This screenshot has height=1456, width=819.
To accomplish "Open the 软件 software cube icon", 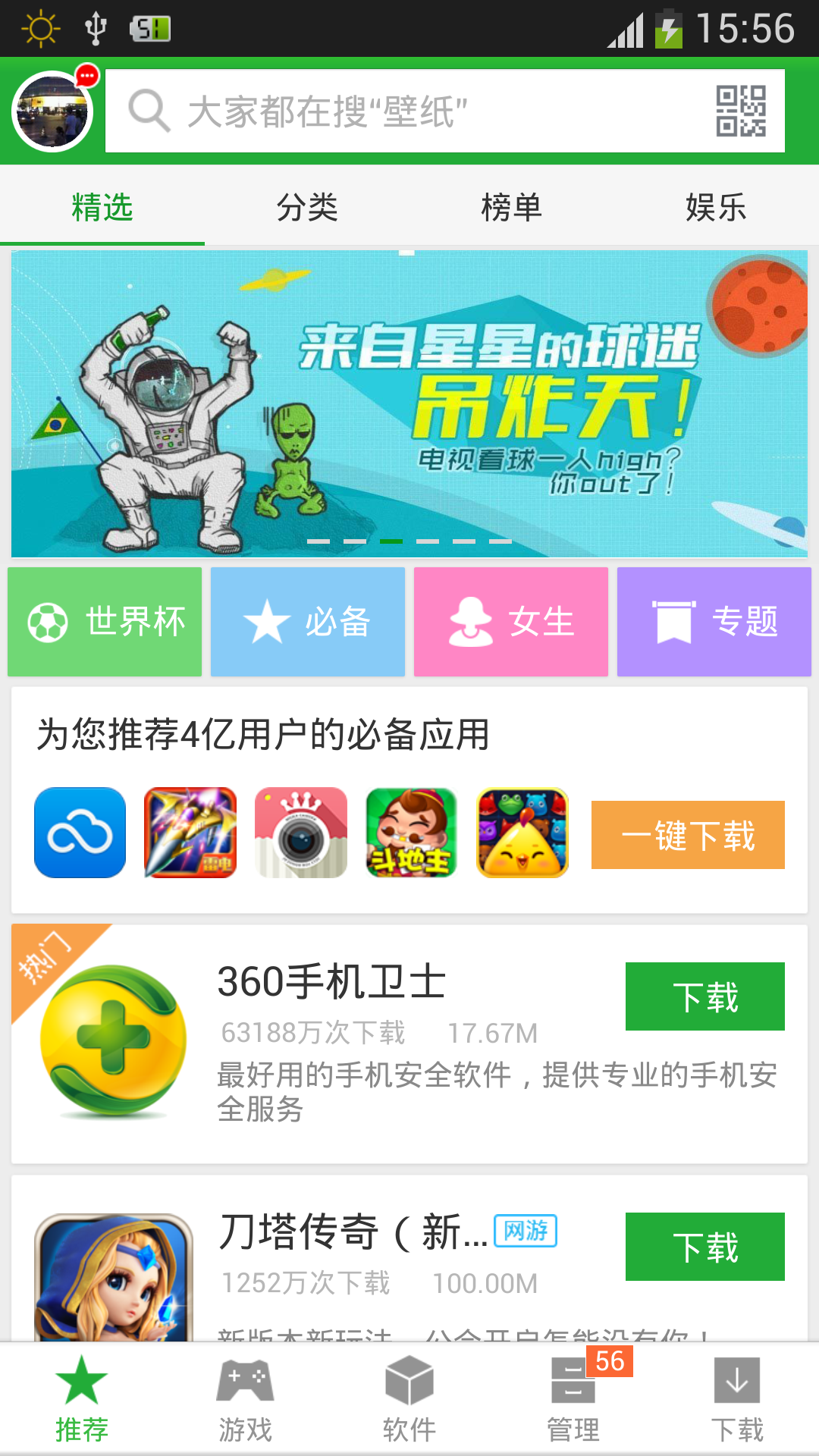I will [409, 1395].
